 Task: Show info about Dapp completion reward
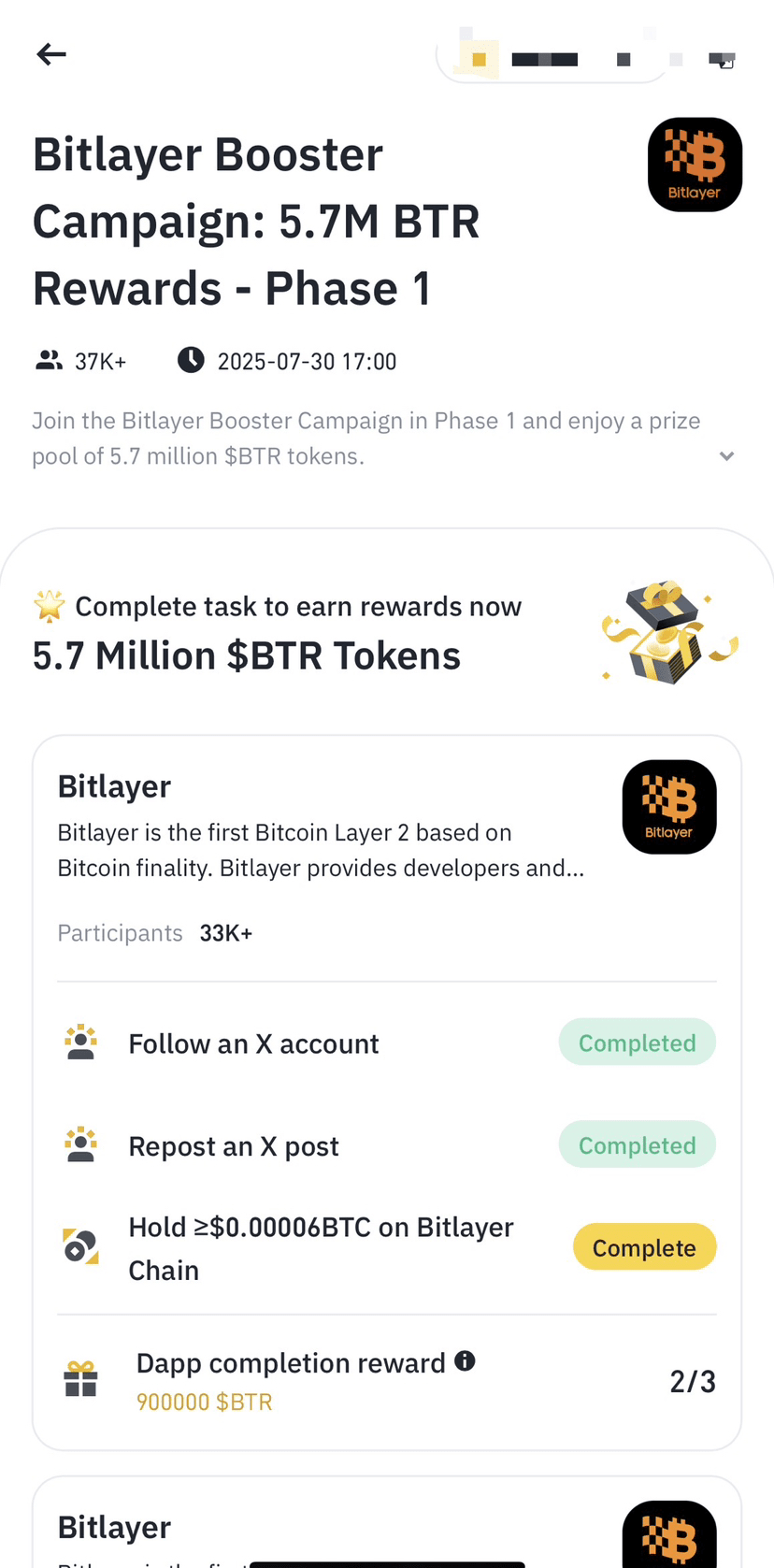pyautogui.click(x=465, y=1361)
